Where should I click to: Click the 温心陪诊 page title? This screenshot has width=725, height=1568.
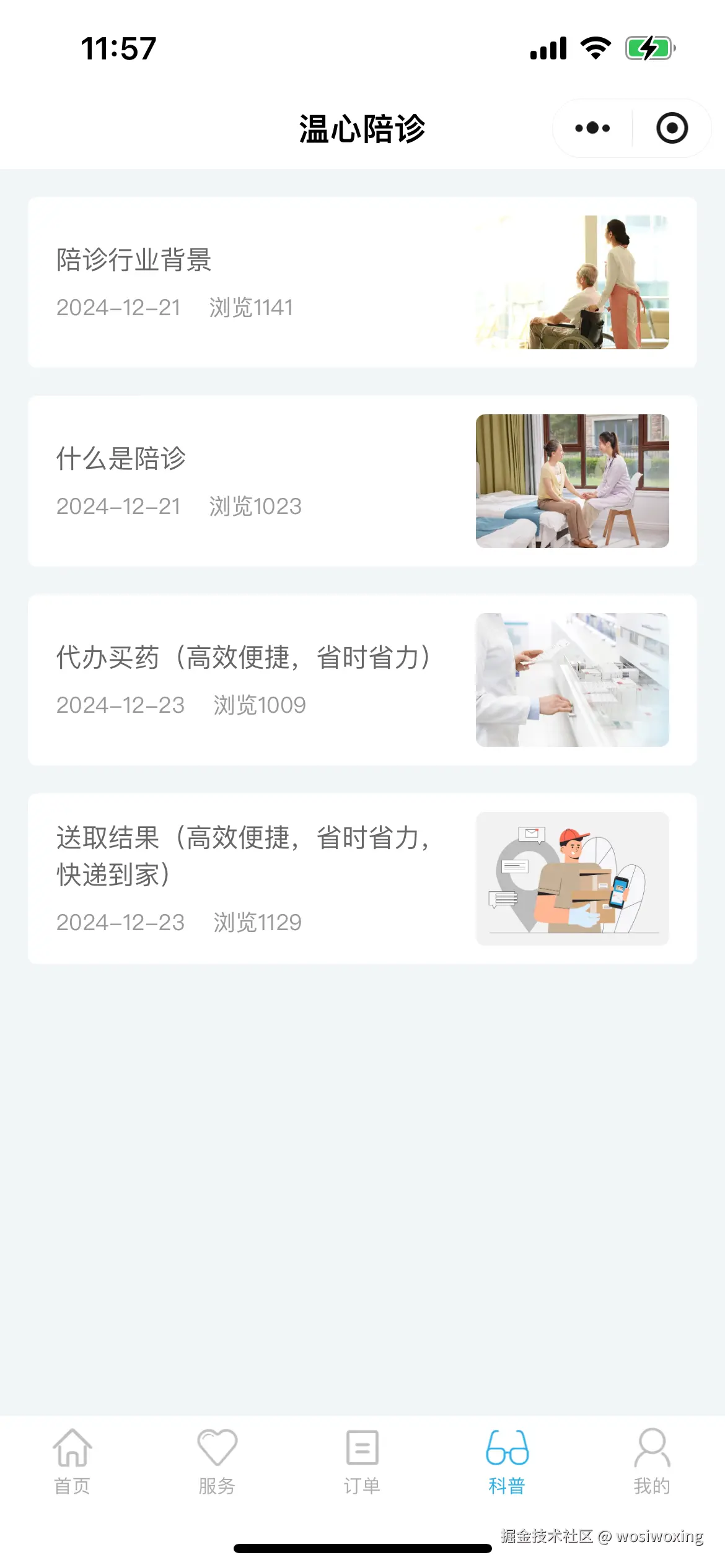[x=362, y=128]
